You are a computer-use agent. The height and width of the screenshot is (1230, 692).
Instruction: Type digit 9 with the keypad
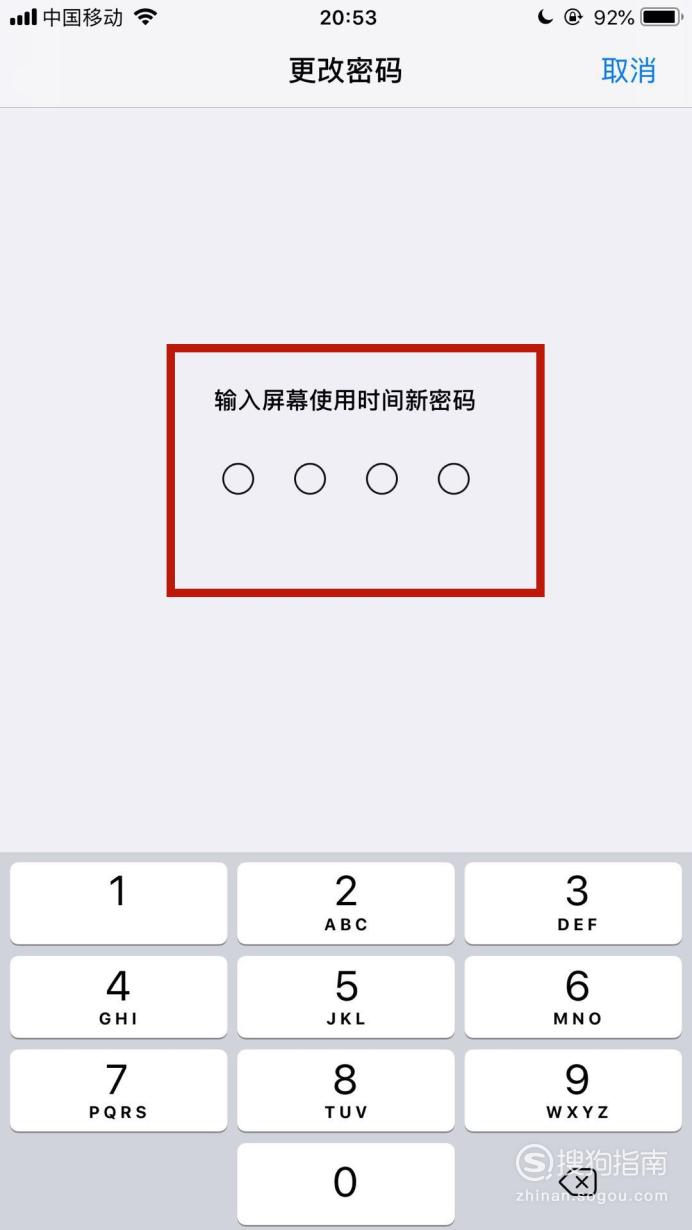(x=573, y=1090)
